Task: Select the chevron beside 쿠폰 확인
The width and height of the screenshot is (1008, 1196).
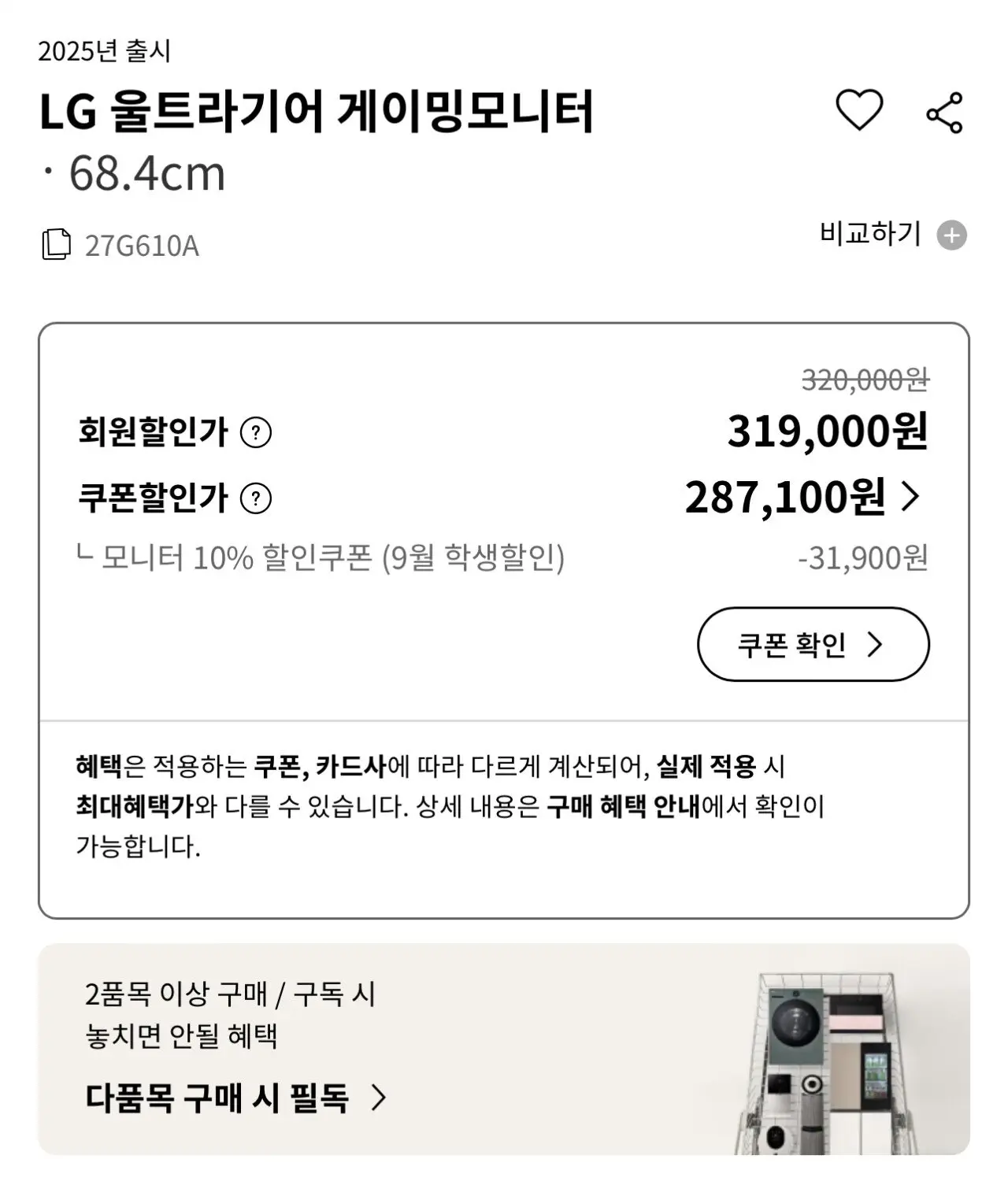Action: 874,644
